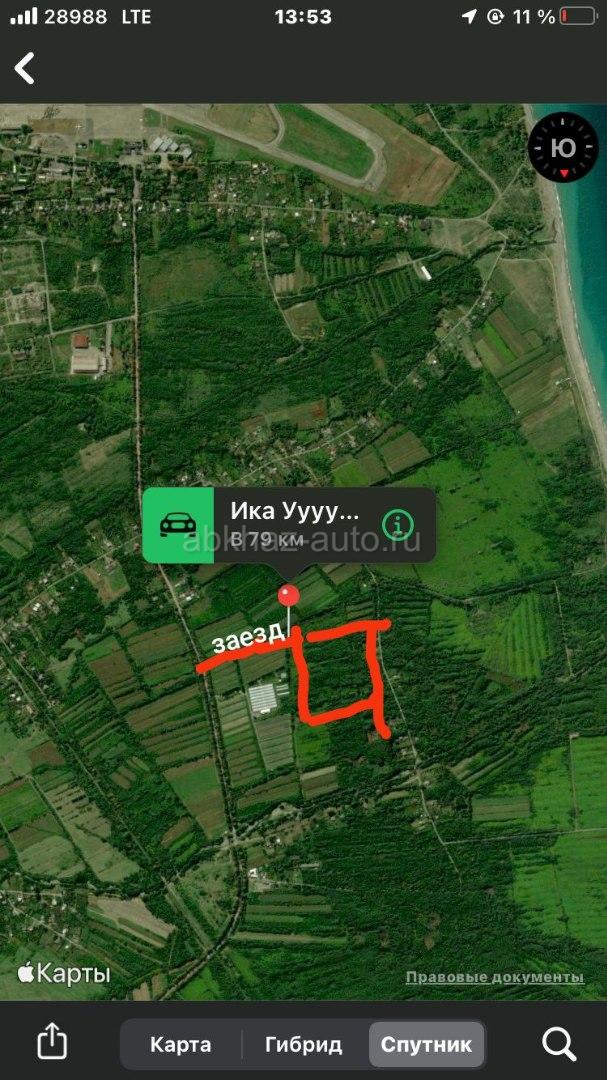This screenshot has width=607, height=1080.
Task: Switch to the Гибрид view
Action: (304, 1045)
